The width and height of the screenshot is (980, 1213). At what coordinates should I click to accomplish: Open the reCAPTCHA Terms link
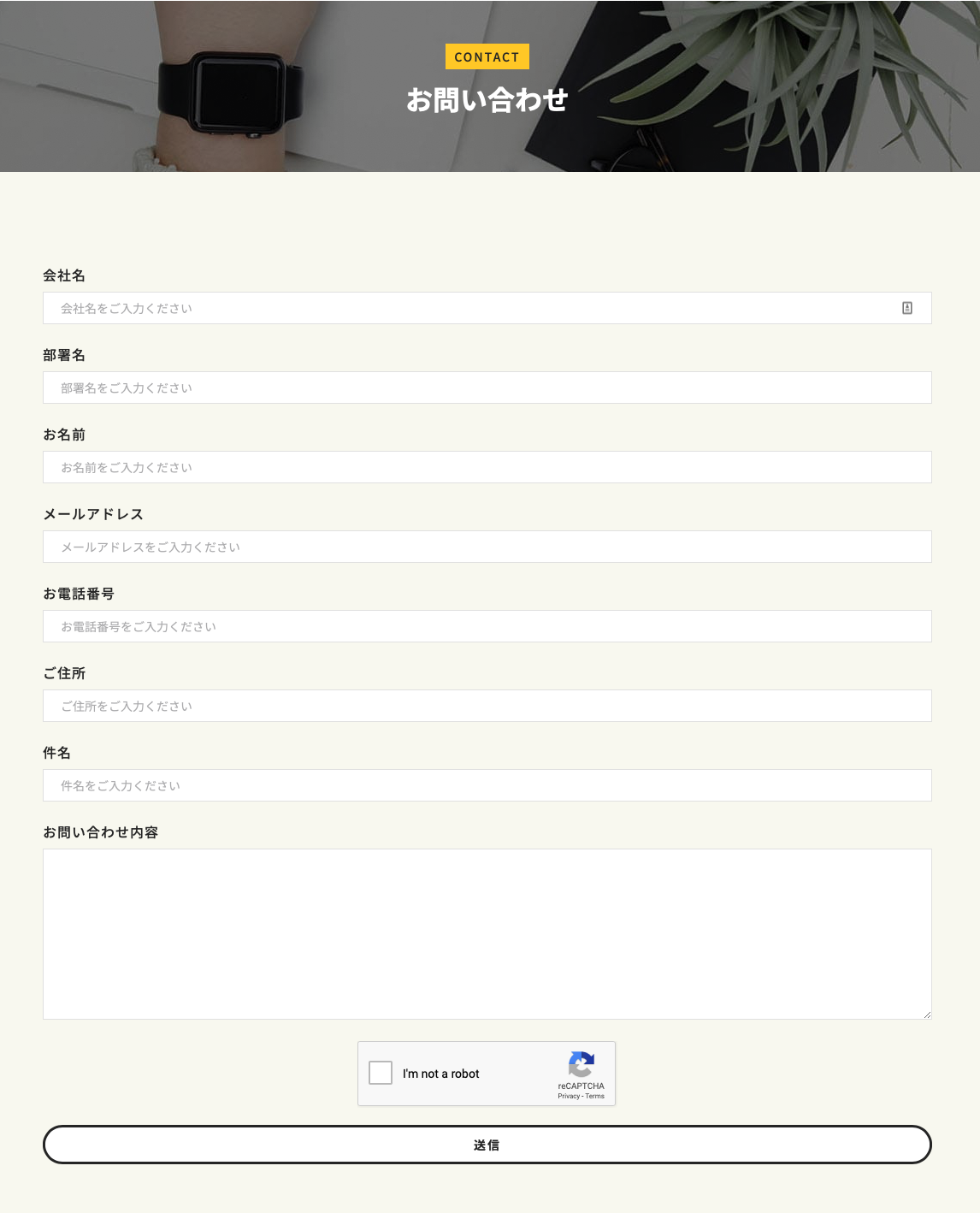coord(595,1096)
